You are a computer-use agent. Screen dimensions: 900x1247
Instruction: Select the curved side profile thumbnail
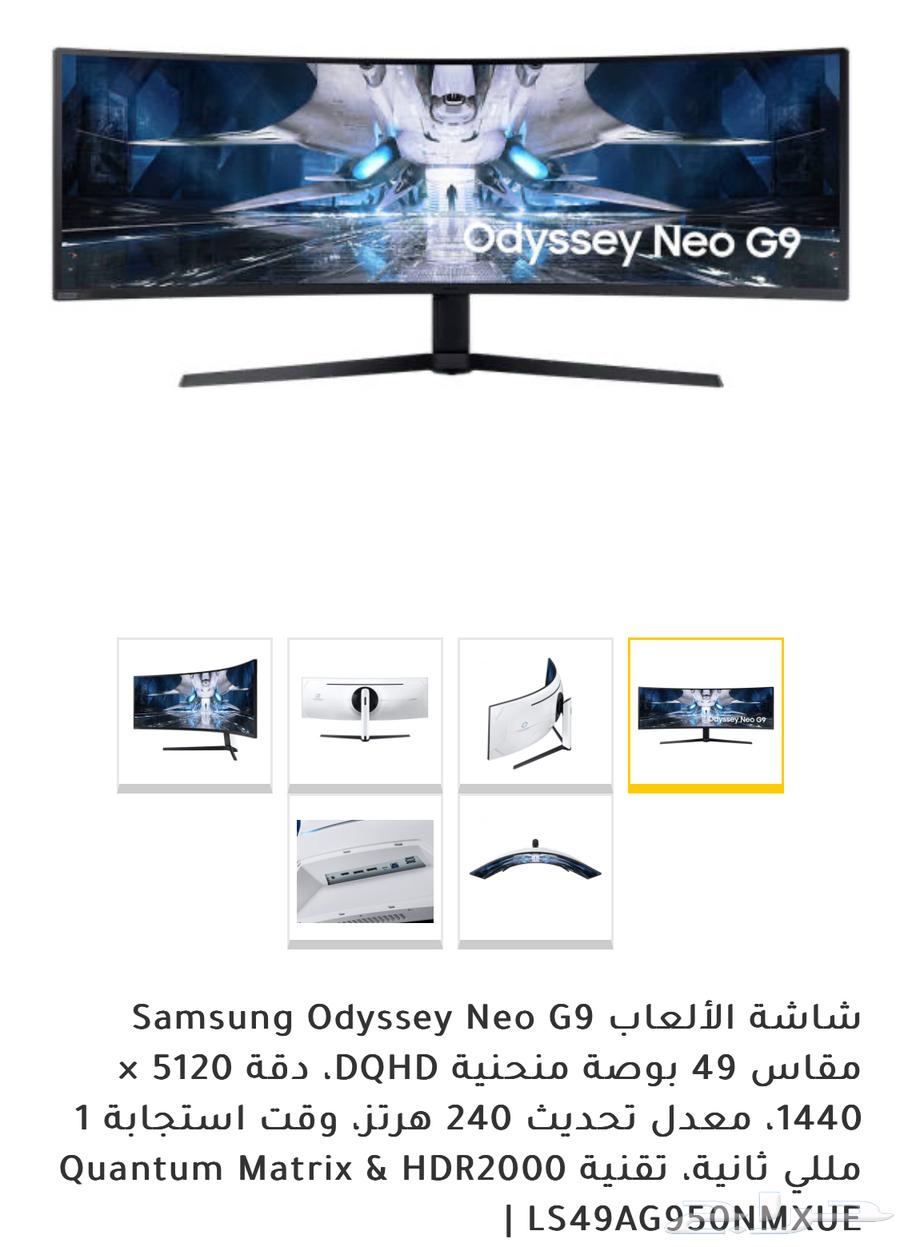point(535,712)
